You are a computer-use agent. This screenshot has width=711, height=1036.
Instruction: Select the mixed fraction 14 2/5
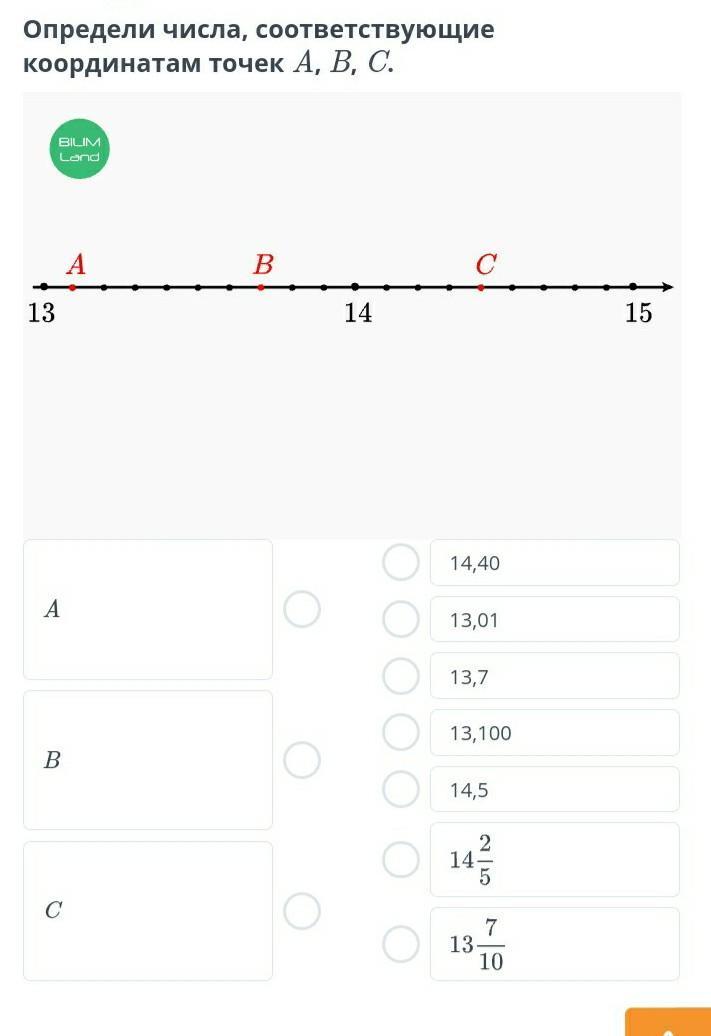pos(554,860)
